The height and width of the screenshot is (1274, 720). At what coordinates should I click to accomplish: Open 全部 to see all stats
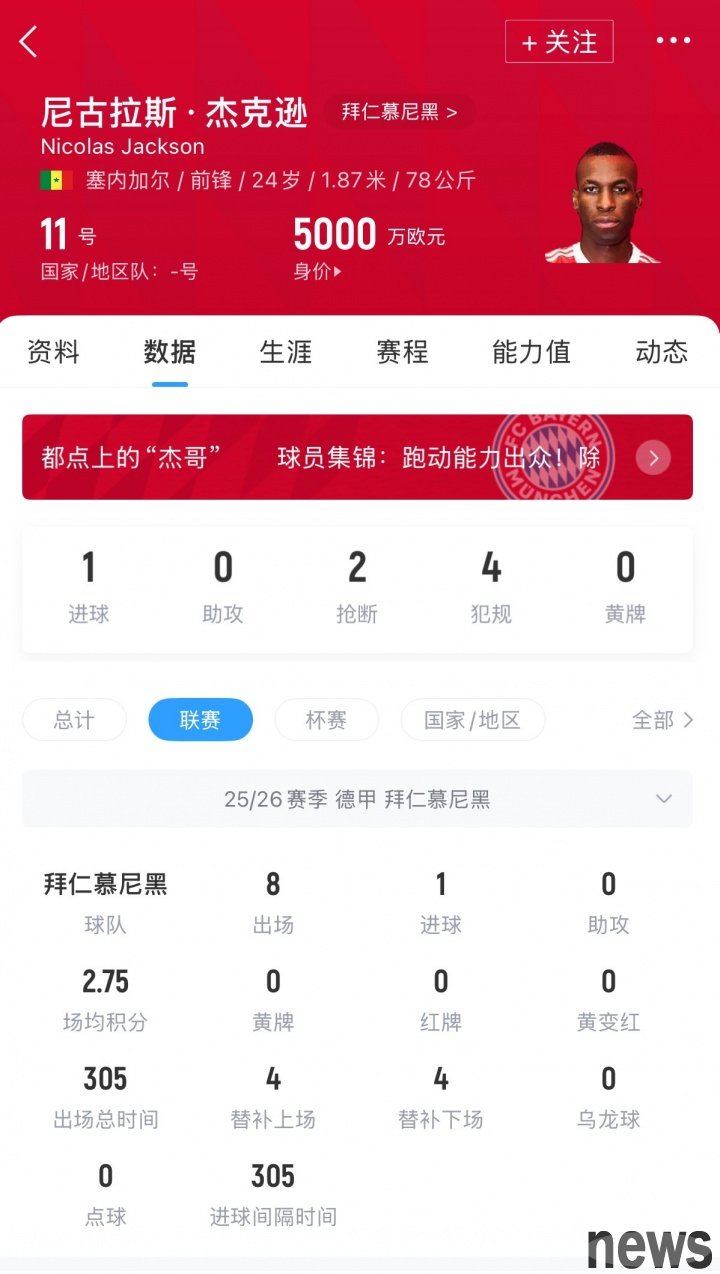tap(662, 720)
